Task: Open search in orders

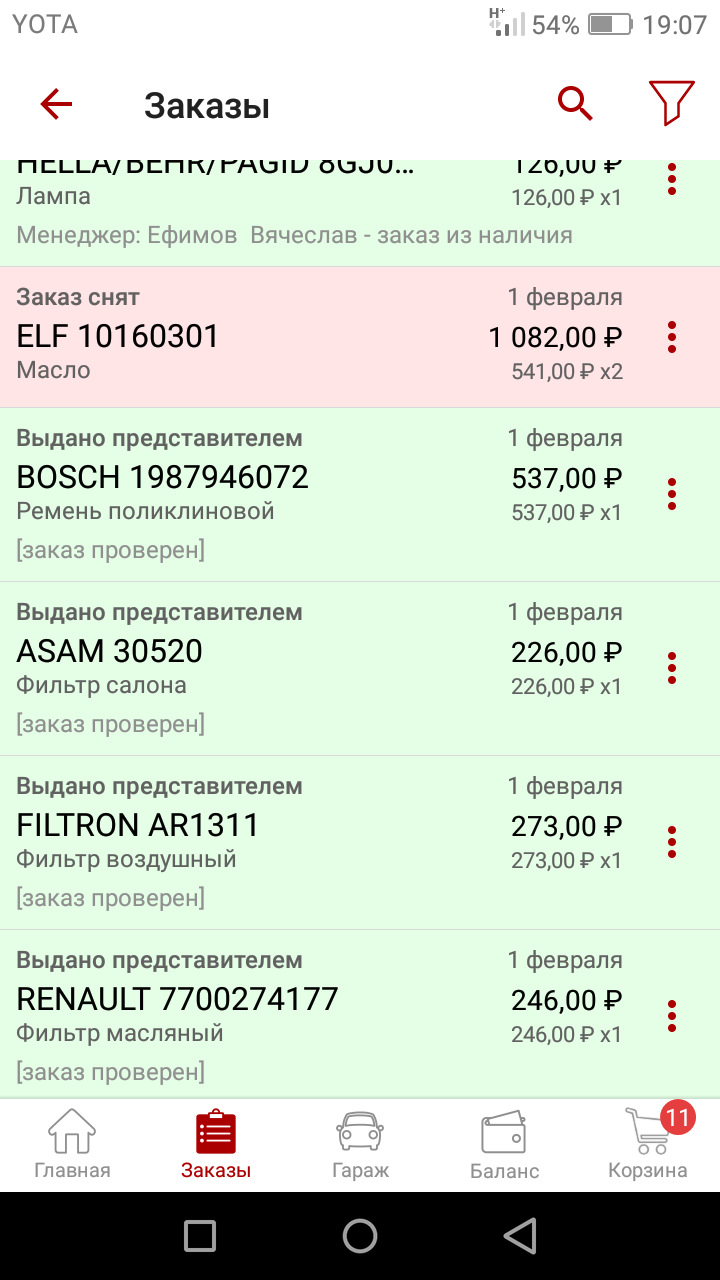Action: click(x=575, y=103)
